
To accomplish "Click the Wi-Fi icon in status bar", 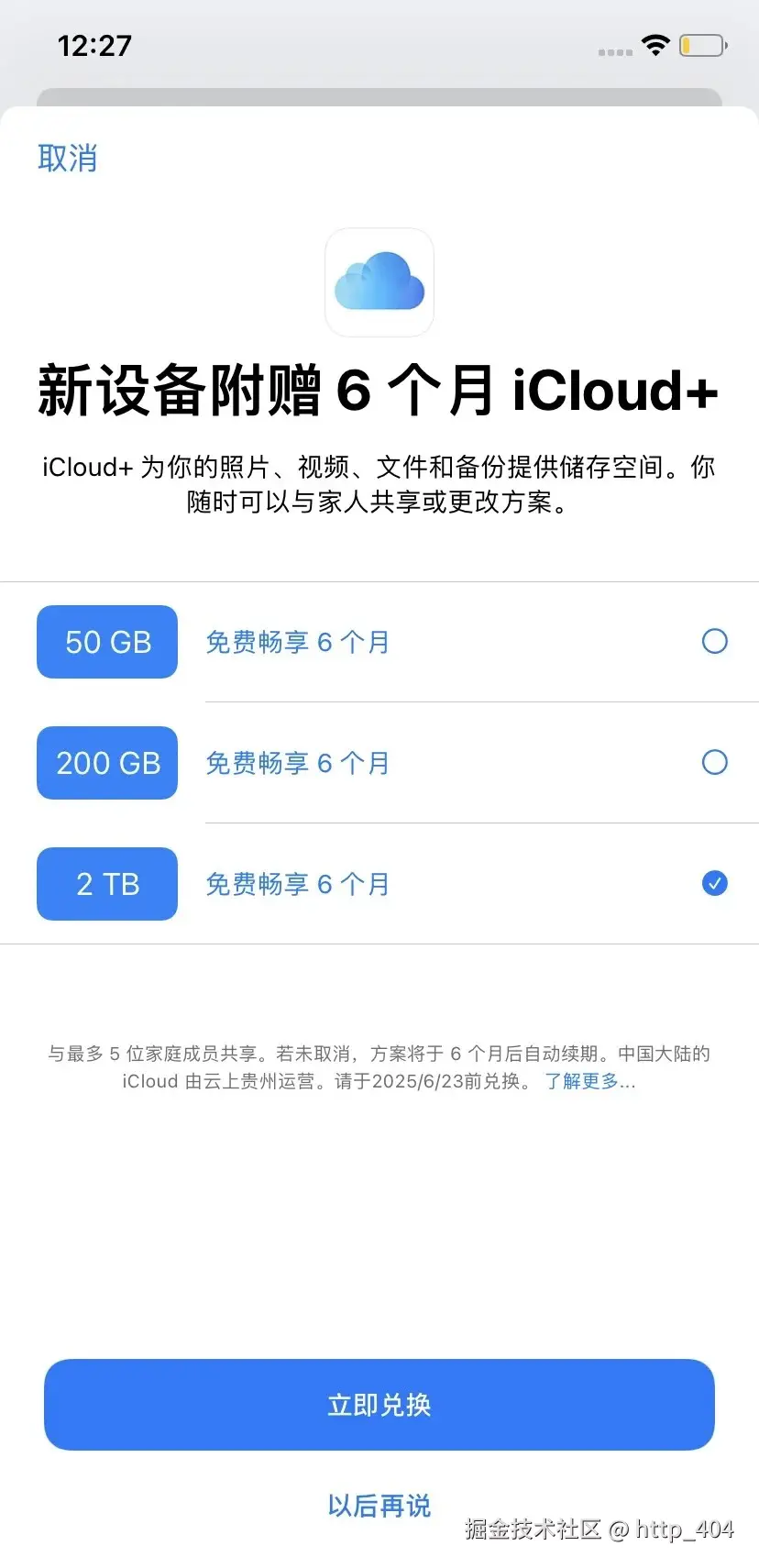I will 656,44.
